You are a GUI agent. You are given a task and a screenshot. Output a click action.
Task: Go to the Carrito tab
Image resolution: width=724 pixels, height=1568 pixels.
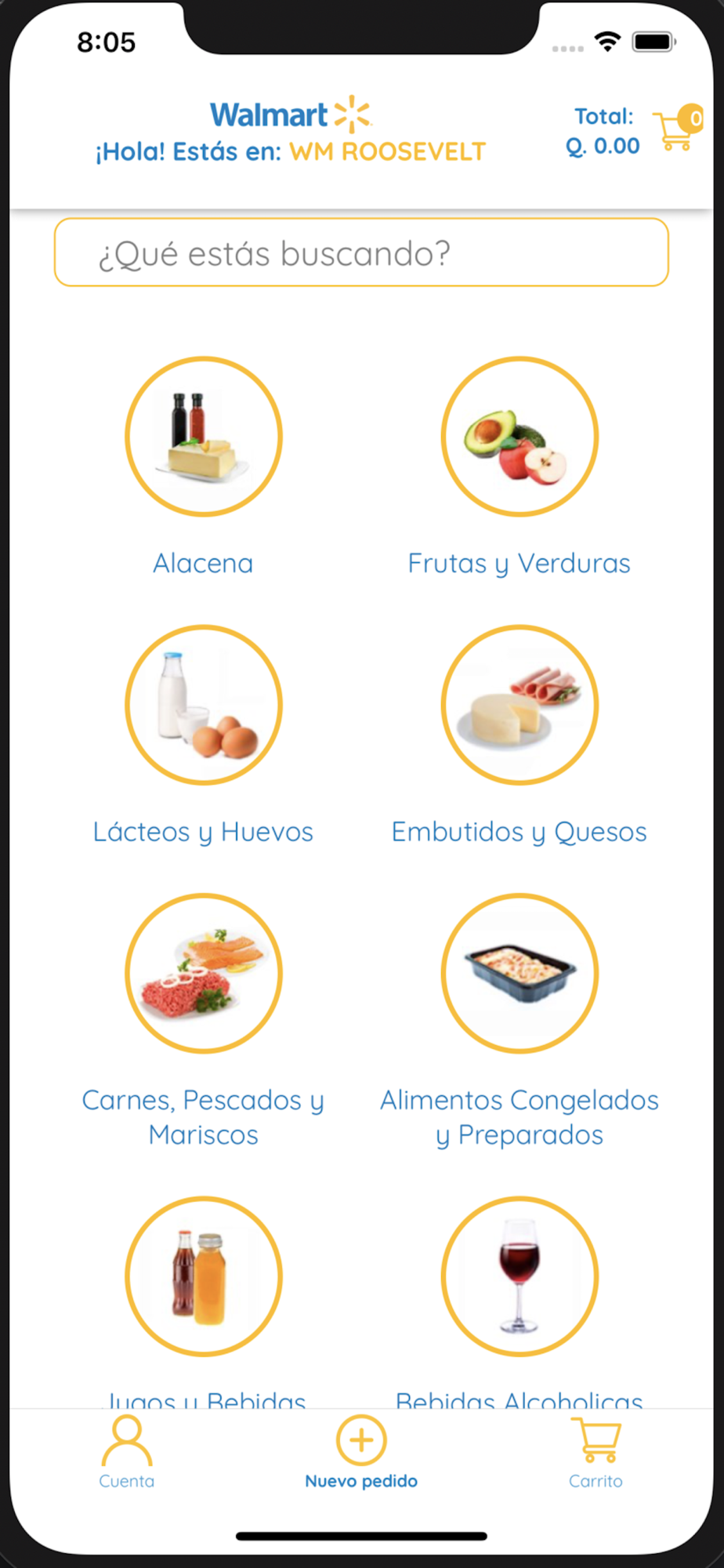click(x=595, y=1451)
